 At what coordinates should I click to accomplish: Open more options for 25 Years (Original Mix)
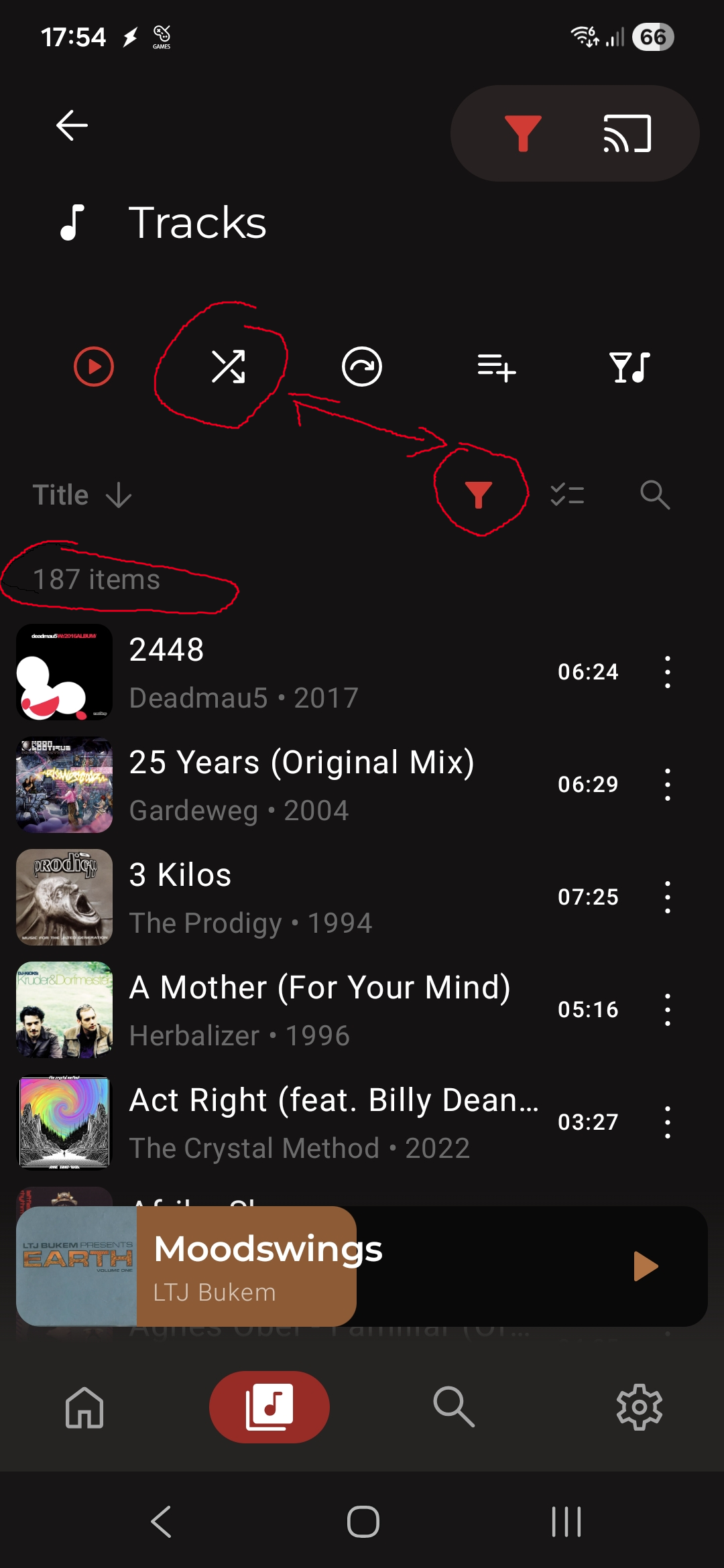667,785
